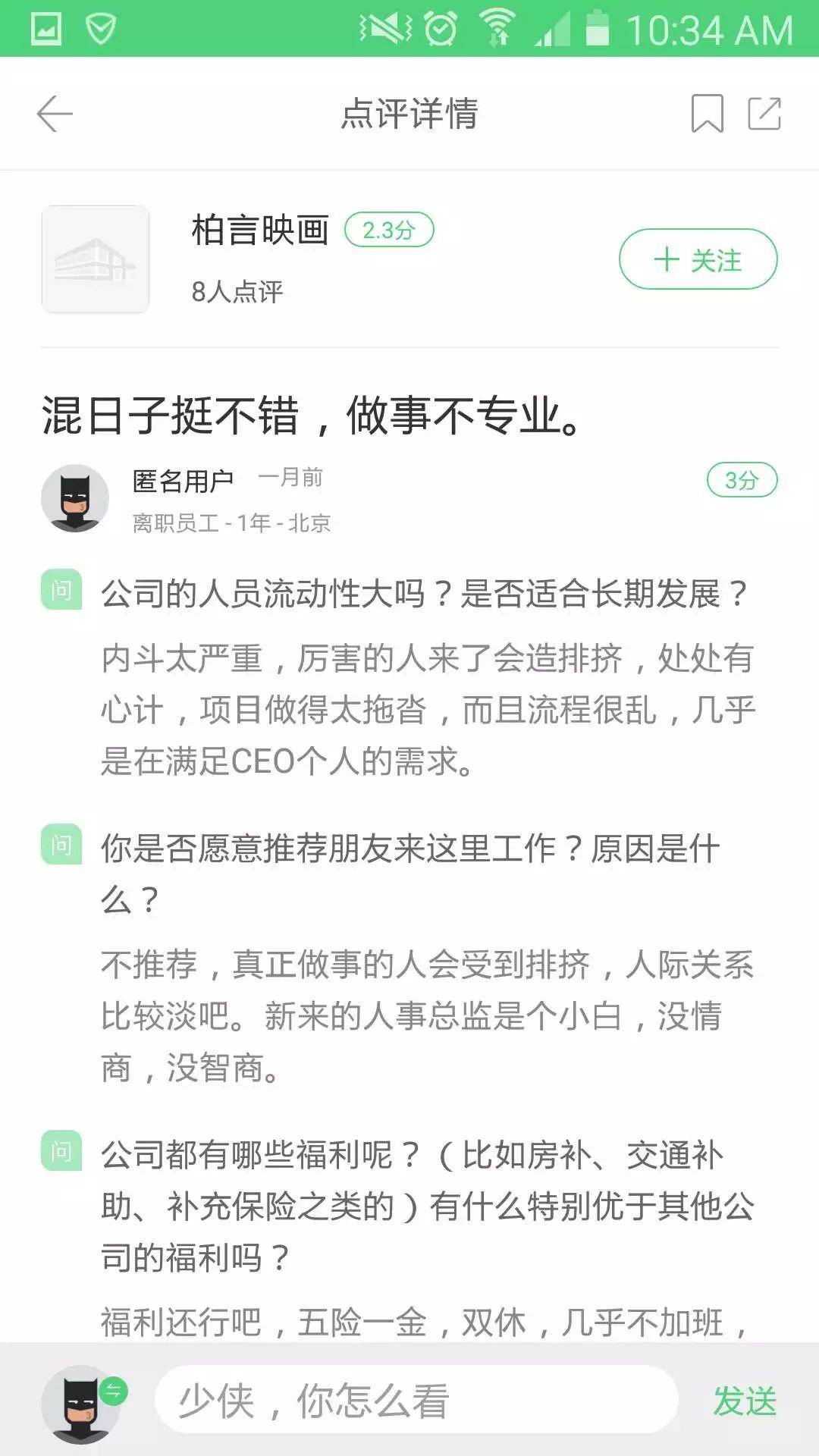Click the 匿名用户 username
This screenshot has height=1456, width=819.
coord(182,478)
